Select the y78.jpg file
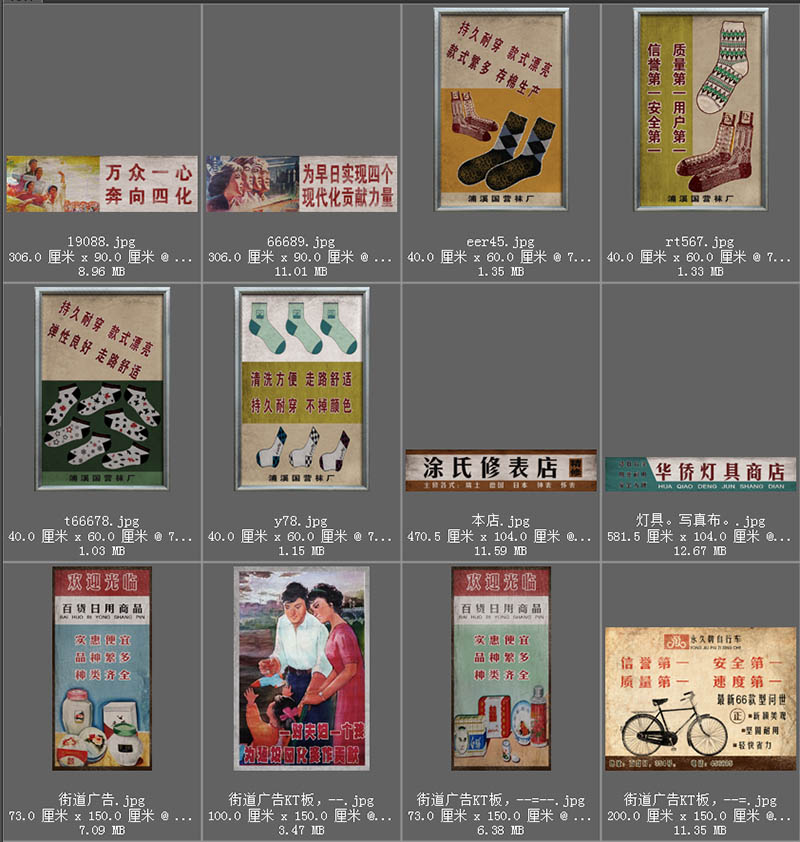 [x=301, y=388]
